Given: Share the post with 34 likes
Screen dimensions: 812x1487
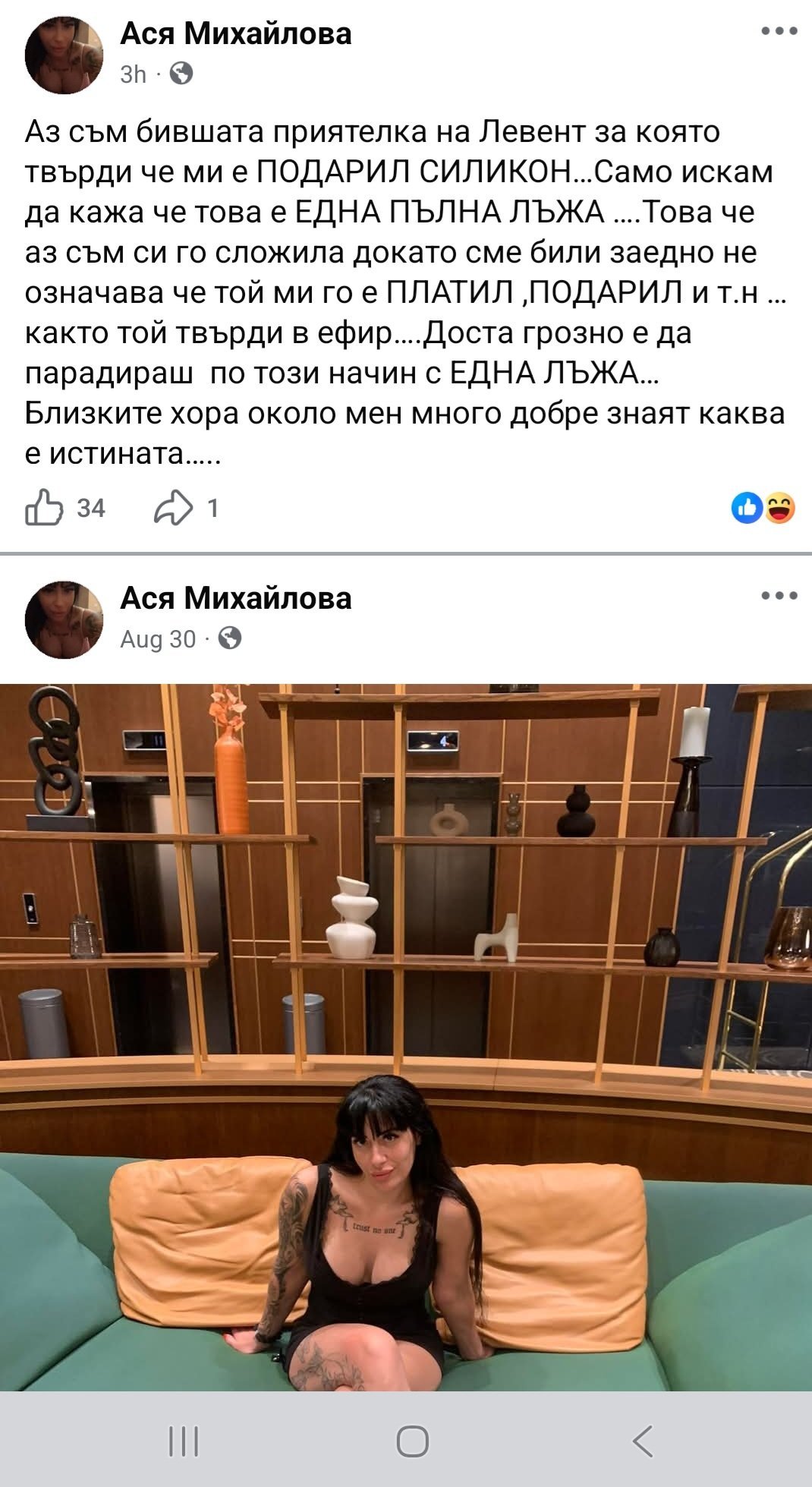Looking at the screenshot, I should tap(174, 507).
